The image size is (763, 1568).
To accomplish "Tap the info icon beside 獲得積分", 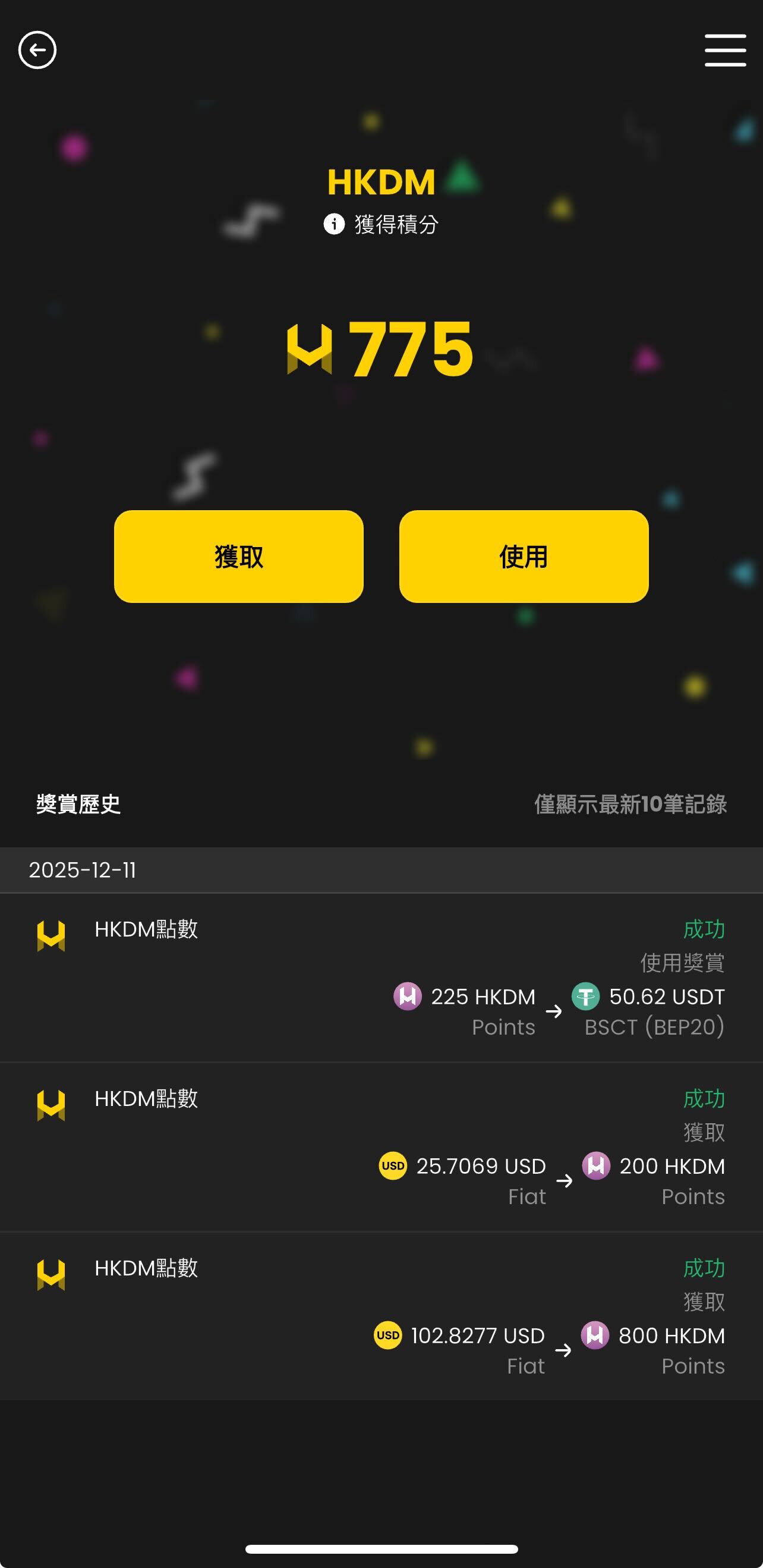I will pyautogui.click(x=333, y=224).
